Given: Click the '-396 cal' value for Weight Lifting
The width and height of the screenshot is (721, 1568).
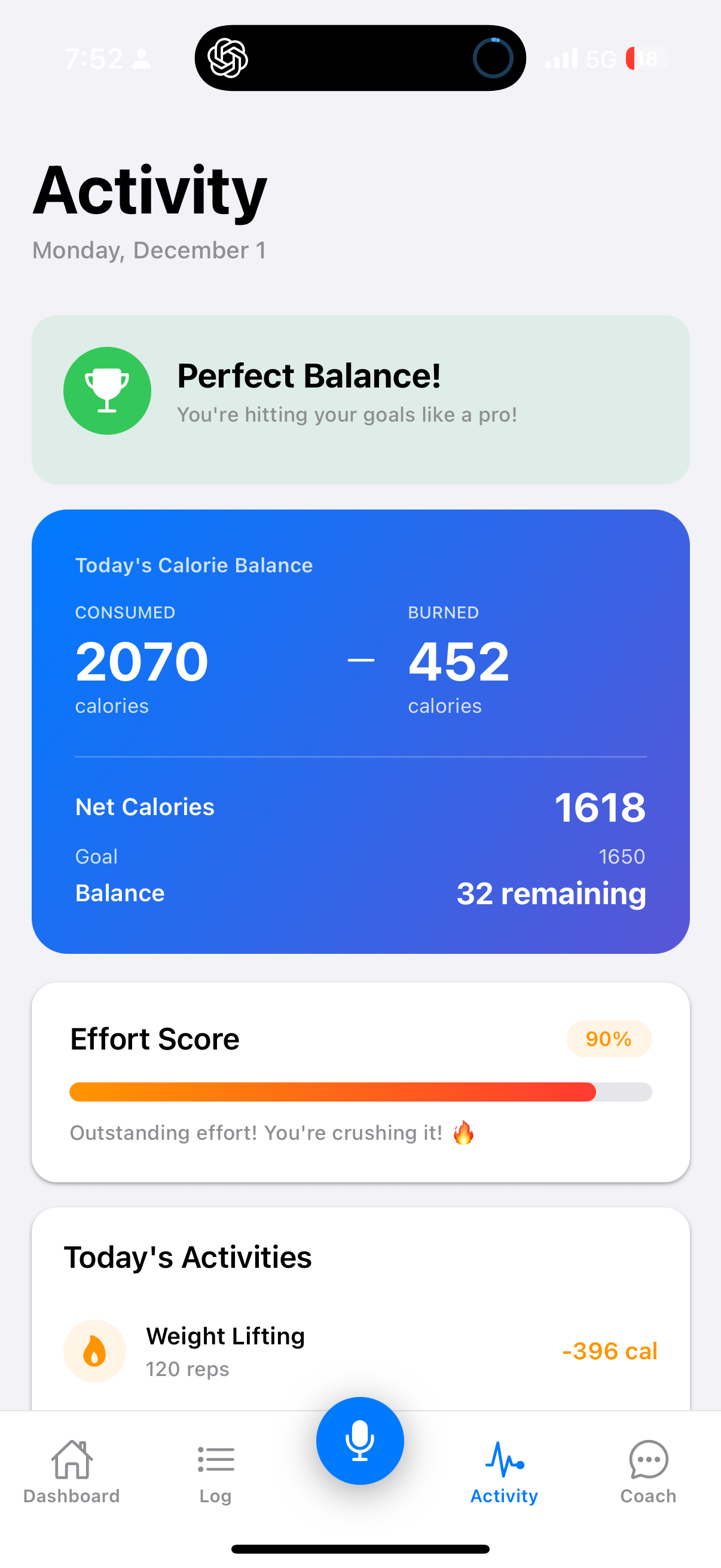Looking at the screenshot, I should (609, 1350).
